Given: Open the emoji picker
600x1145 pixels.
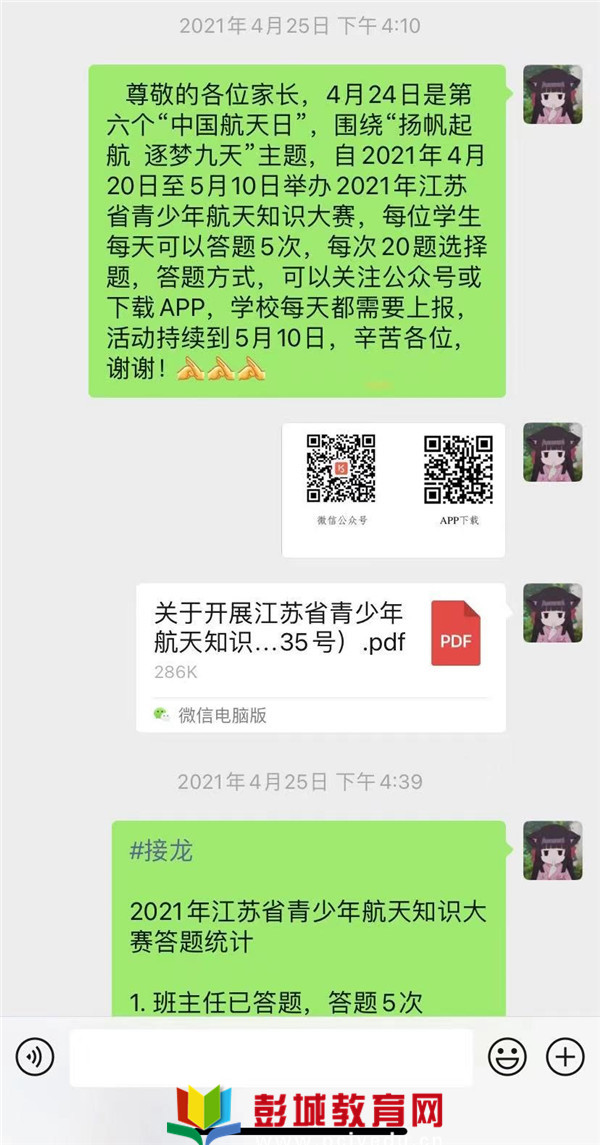Looking at the screenshot, I should pos(507,1057).
